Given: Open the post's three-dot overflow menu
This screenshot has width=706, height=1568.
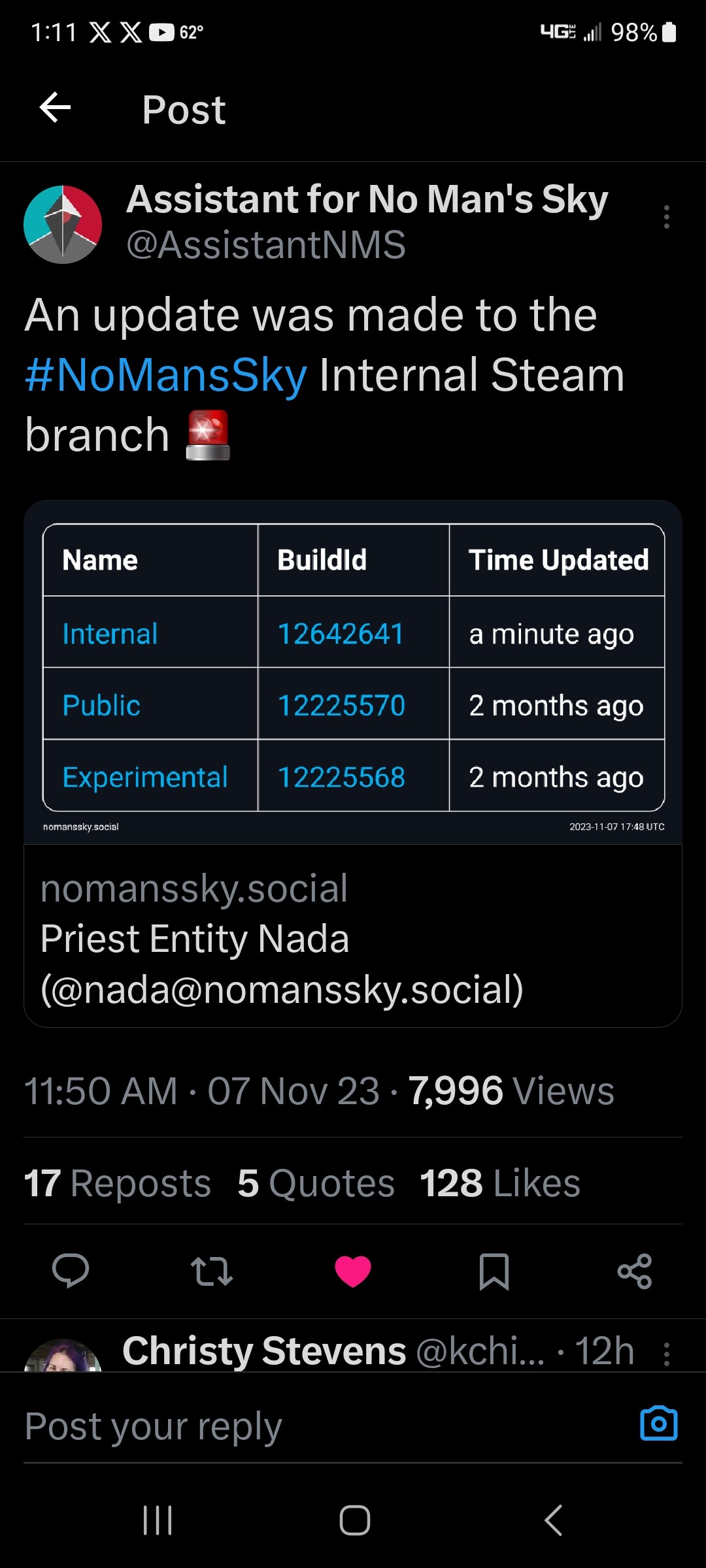Looking at the screenshot, I should click(x=666, y=217).
